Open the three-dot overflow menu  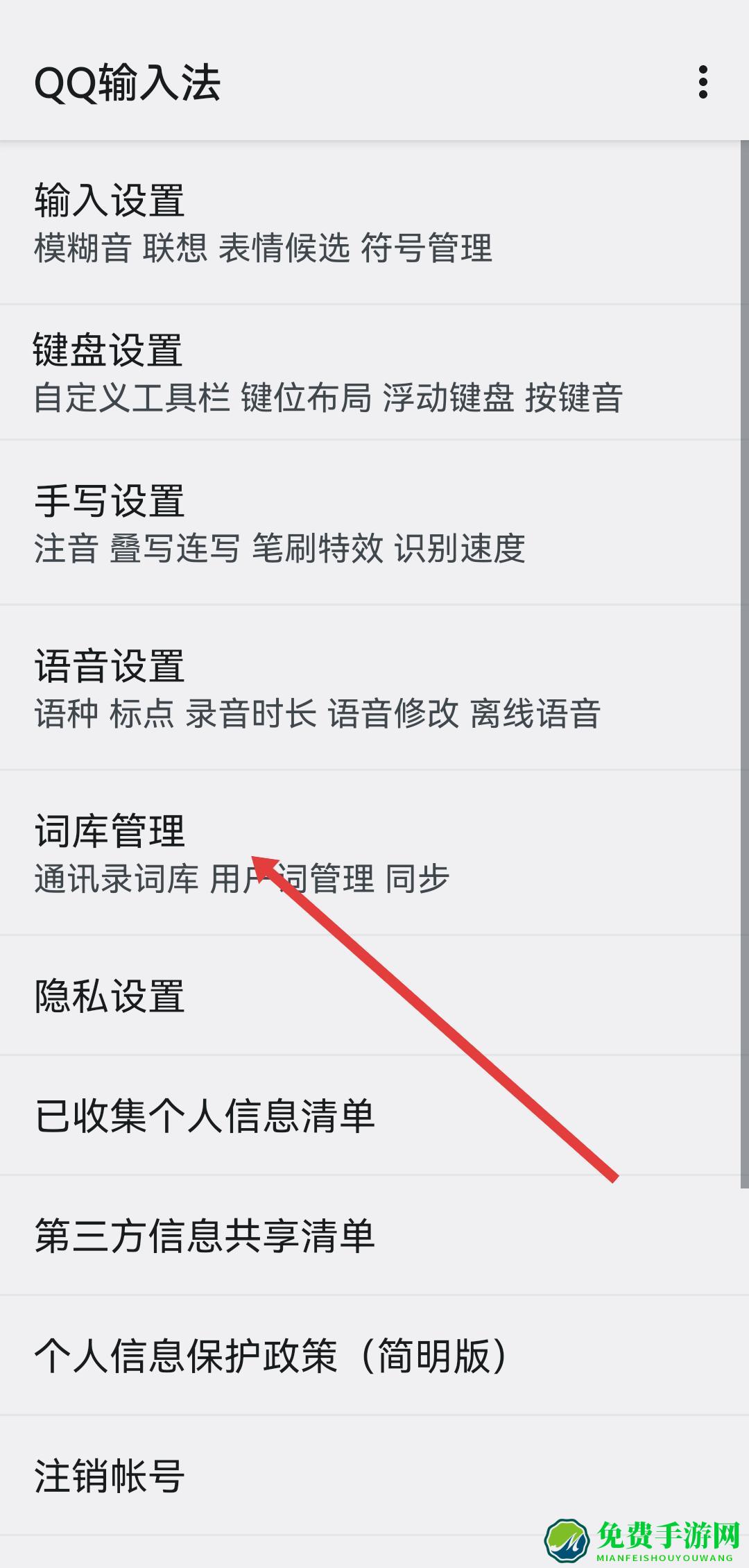(703, 83)
